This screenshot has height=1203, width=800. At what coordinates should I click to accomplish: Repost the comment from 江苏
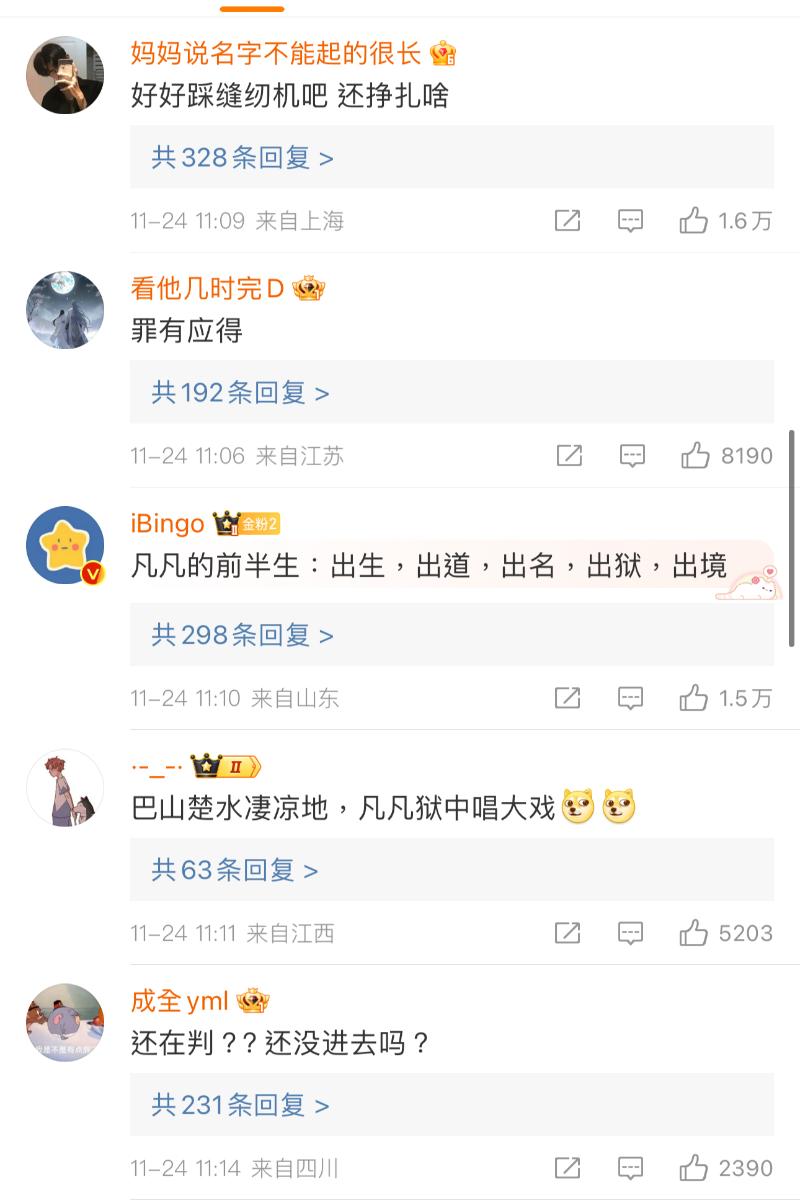click(569, 457)
